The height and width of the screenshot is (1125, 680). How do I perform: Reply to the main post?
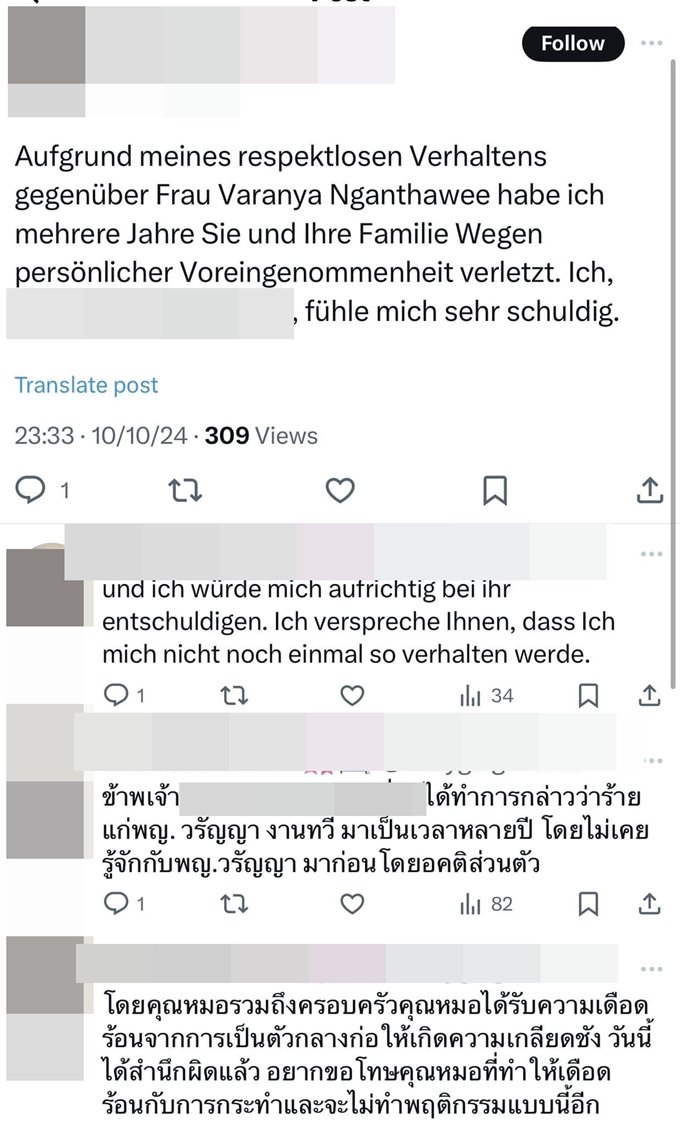33,489
